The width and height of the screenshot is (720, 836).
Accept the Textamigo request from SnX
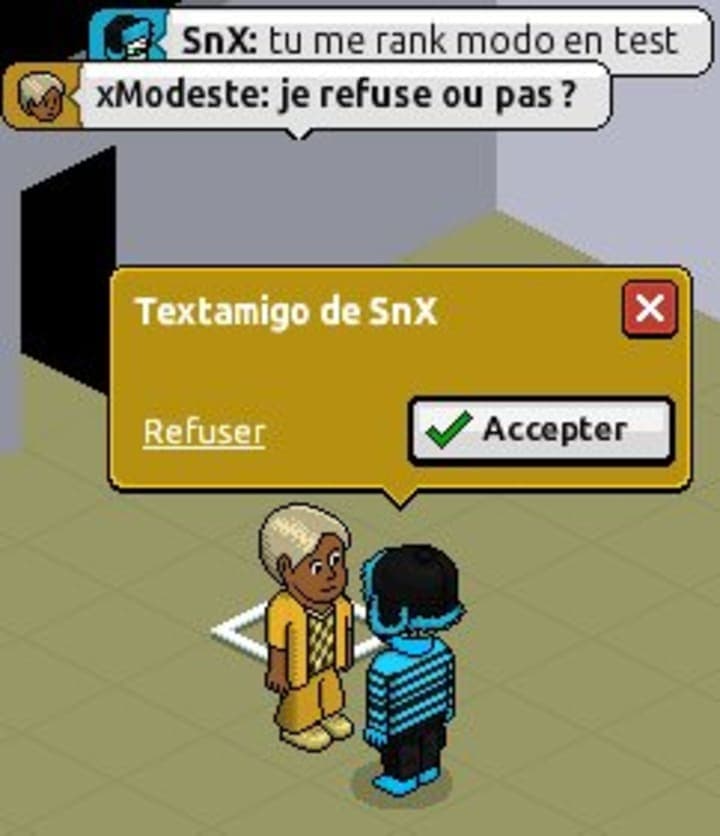pos(541,431)
